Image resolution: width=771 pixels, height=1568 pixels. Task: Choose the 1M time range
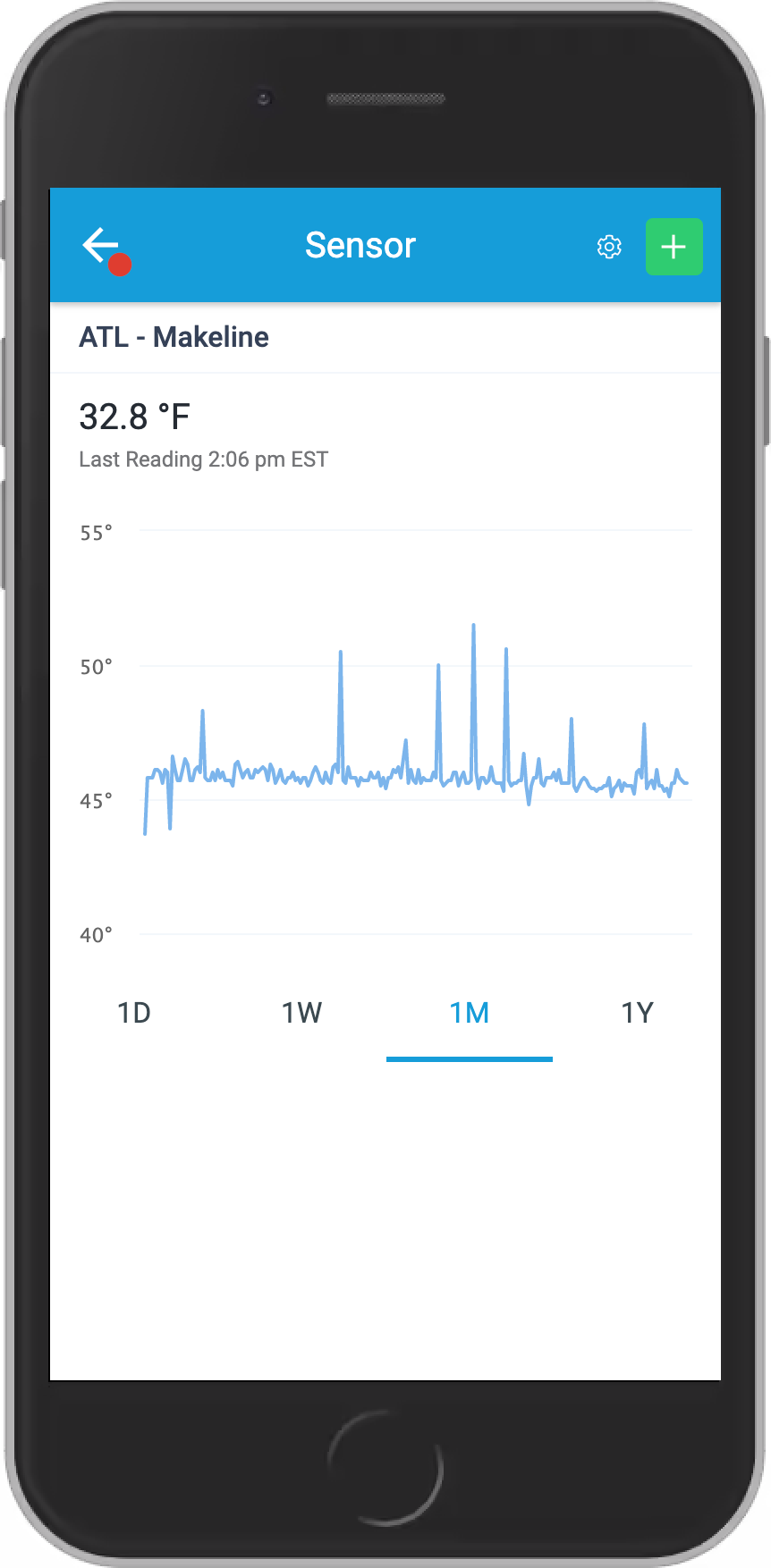(470, 1013)
